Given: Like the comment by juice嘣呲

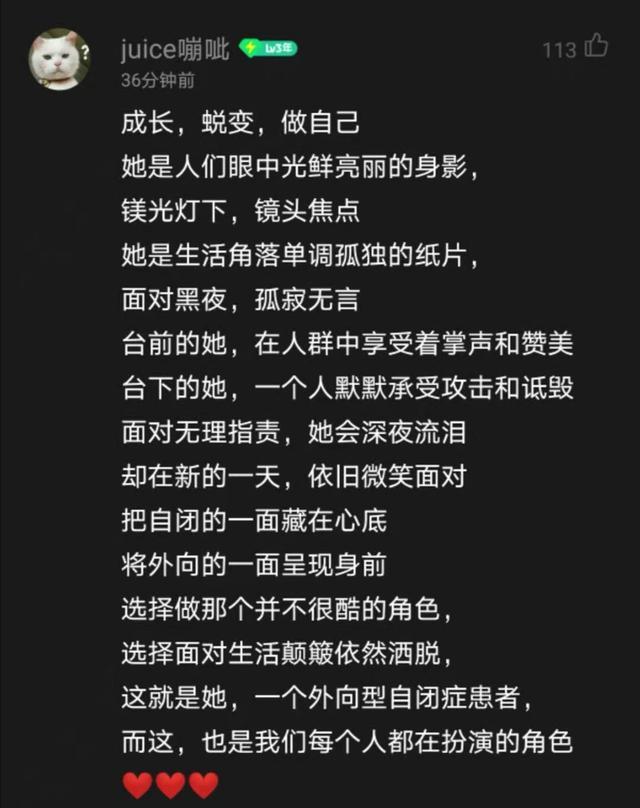Looking at the screenshot, I should tap(596, 46).
